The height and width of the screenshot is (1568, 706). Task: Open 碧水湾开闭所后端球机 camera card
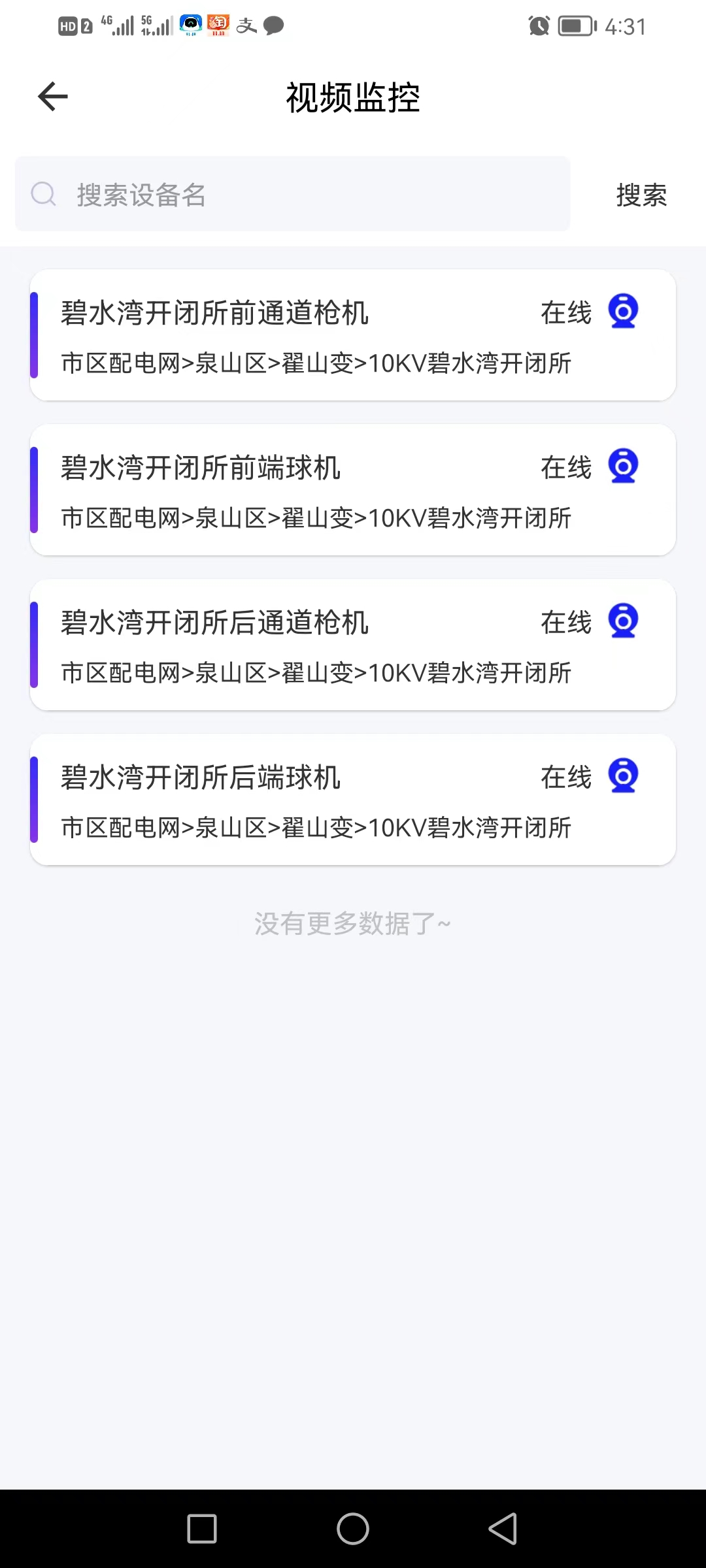click(352, 800)
